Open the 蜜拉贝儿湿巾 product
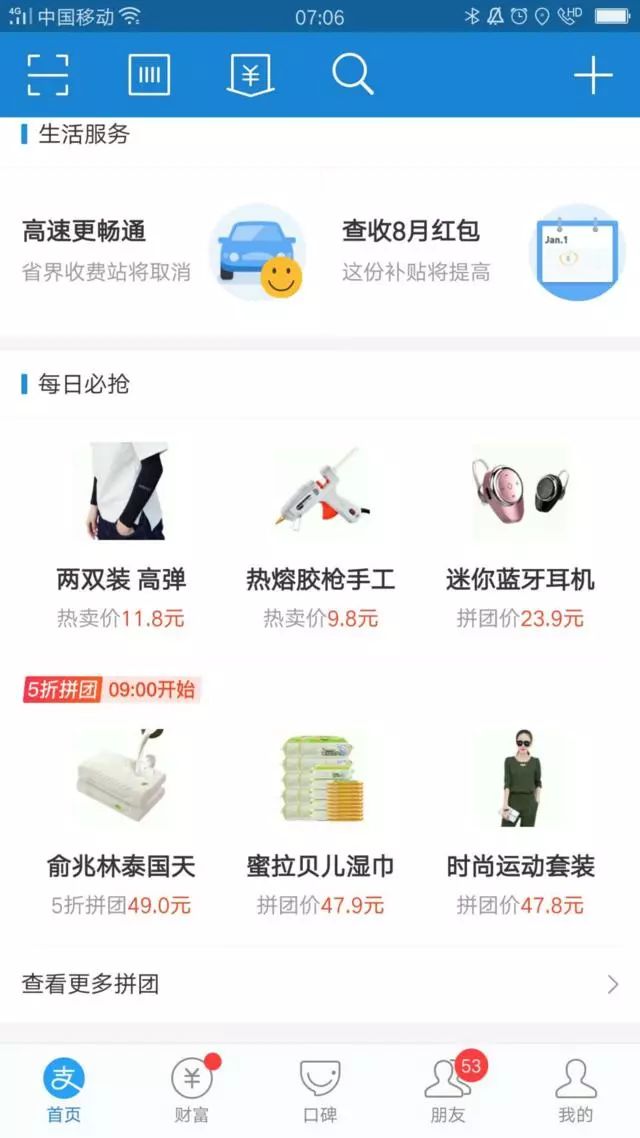 (x=320, y=820)
